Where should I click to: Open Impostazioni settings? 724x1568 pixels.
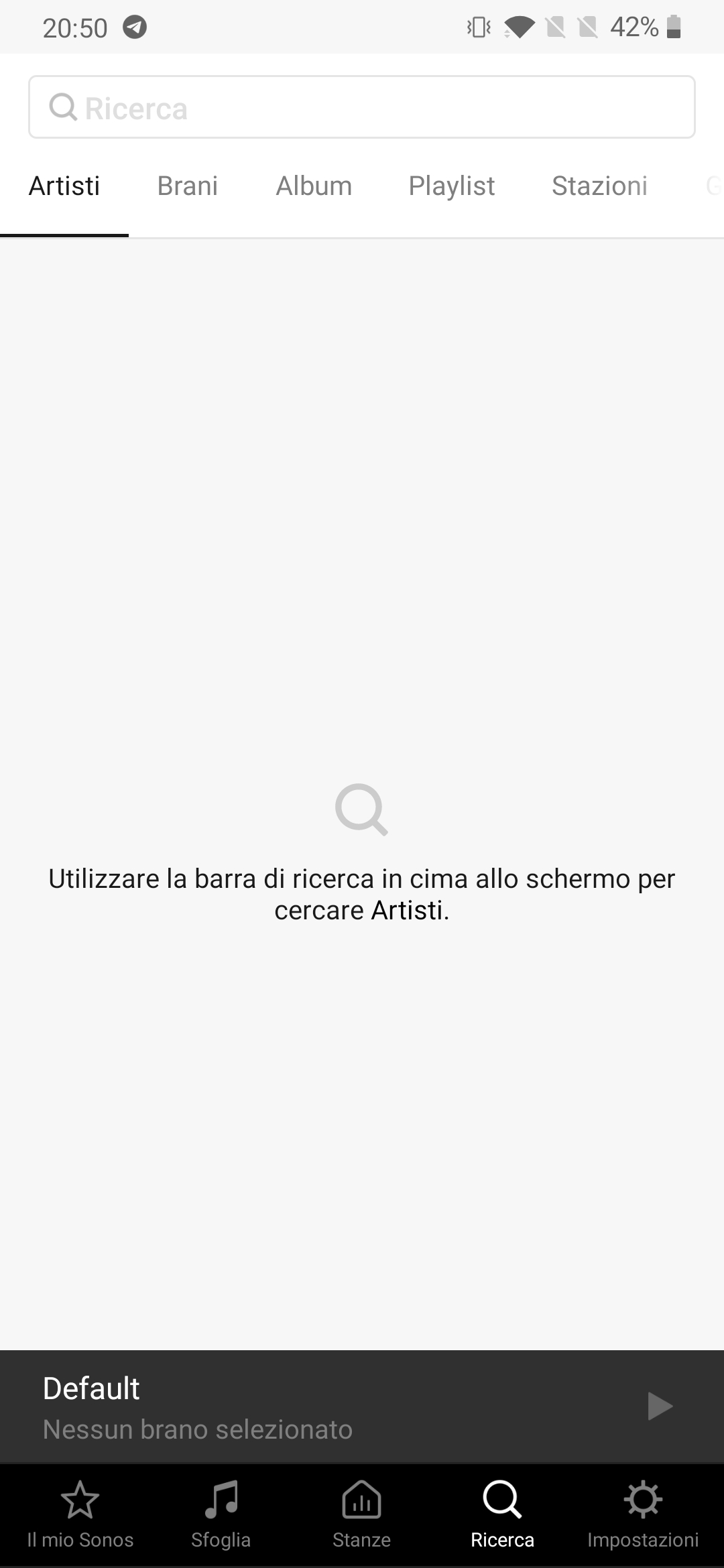pos(643,1515)
